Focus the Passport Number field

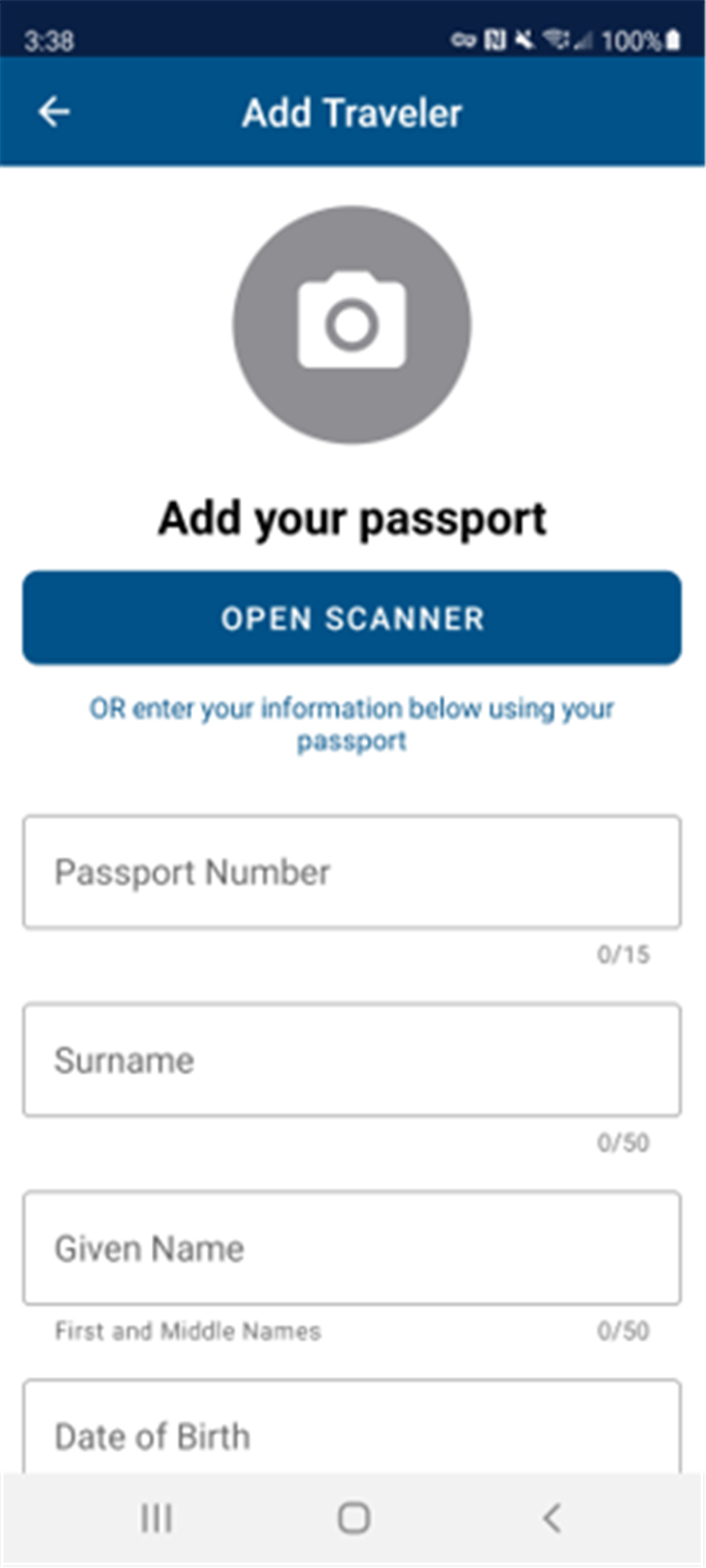click(x=352, y=872)
